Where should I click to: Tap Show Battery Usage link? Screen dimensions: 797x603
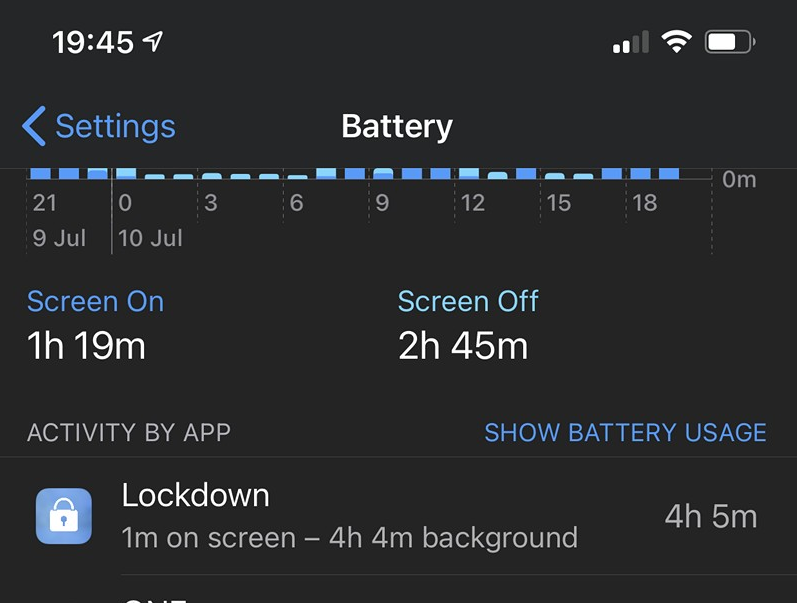(x=625, y=433)
